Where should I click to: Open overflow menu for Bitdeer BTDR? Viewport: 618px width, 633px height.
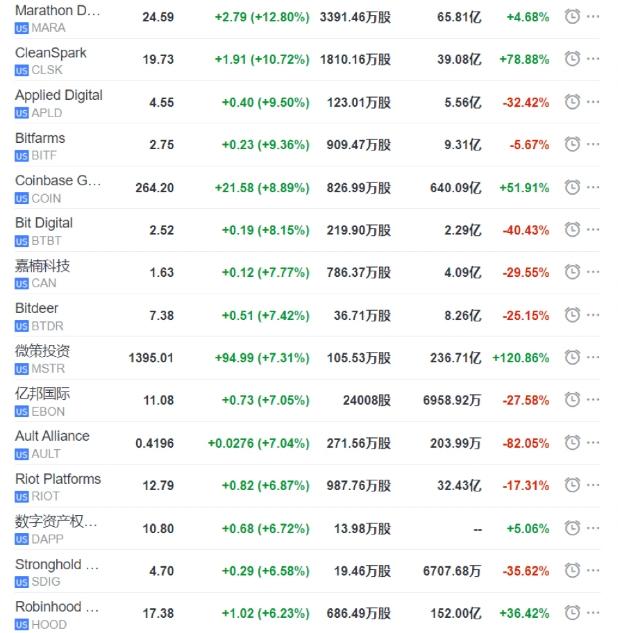click(x=593, y=315)
